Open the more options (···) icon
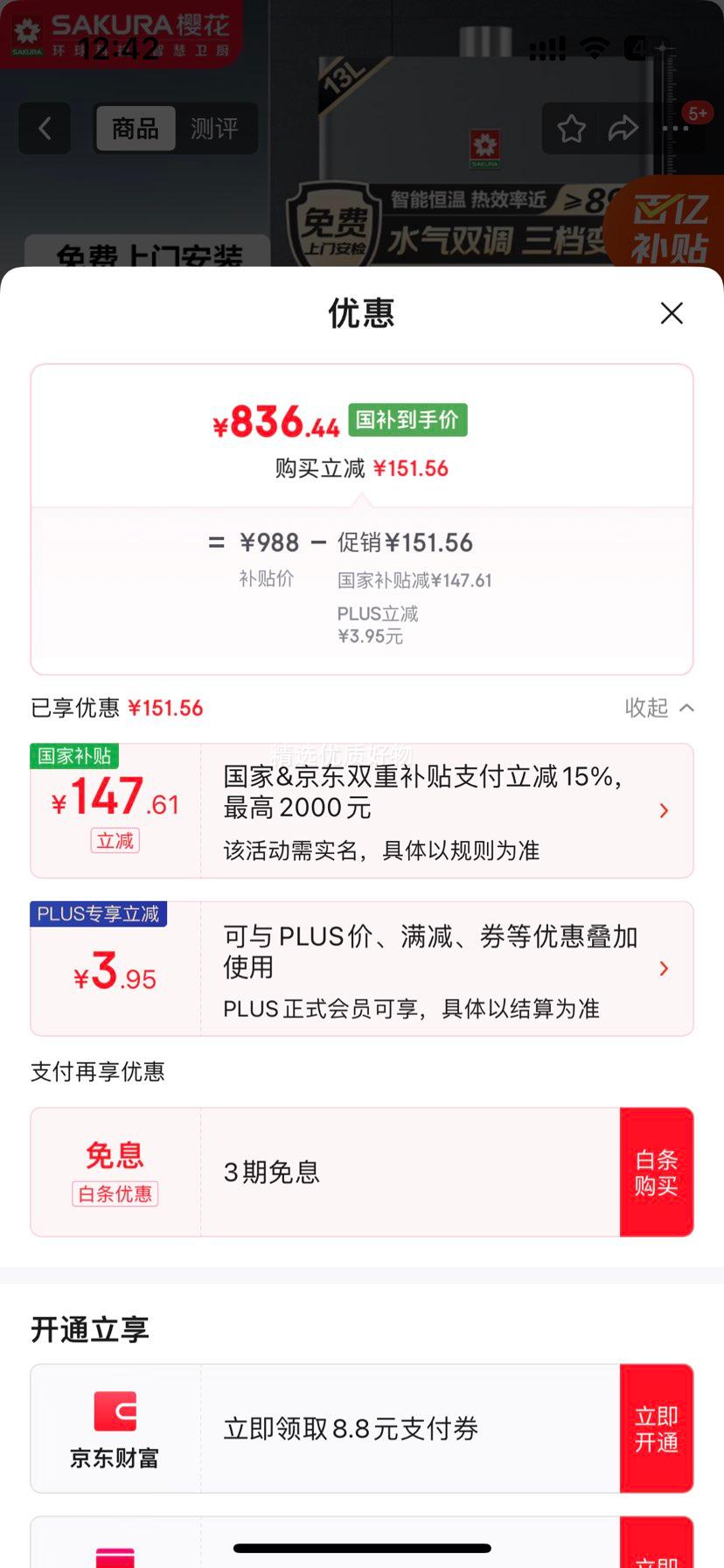The image size is (724, 1568). coord(675,128)
